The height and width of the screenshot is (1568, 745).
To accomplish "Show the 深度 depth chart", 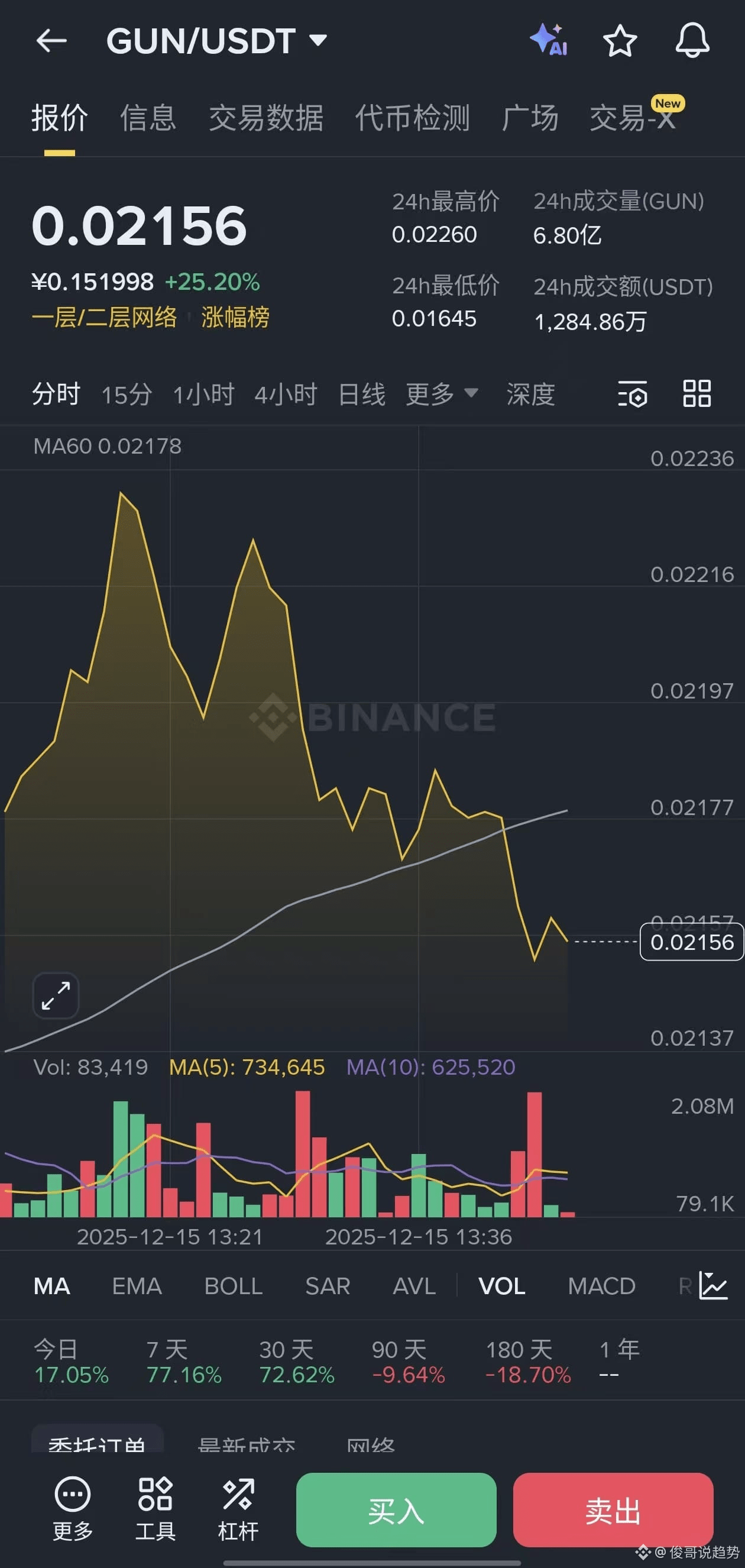I will pyautogui.click(x=530, y=395).
